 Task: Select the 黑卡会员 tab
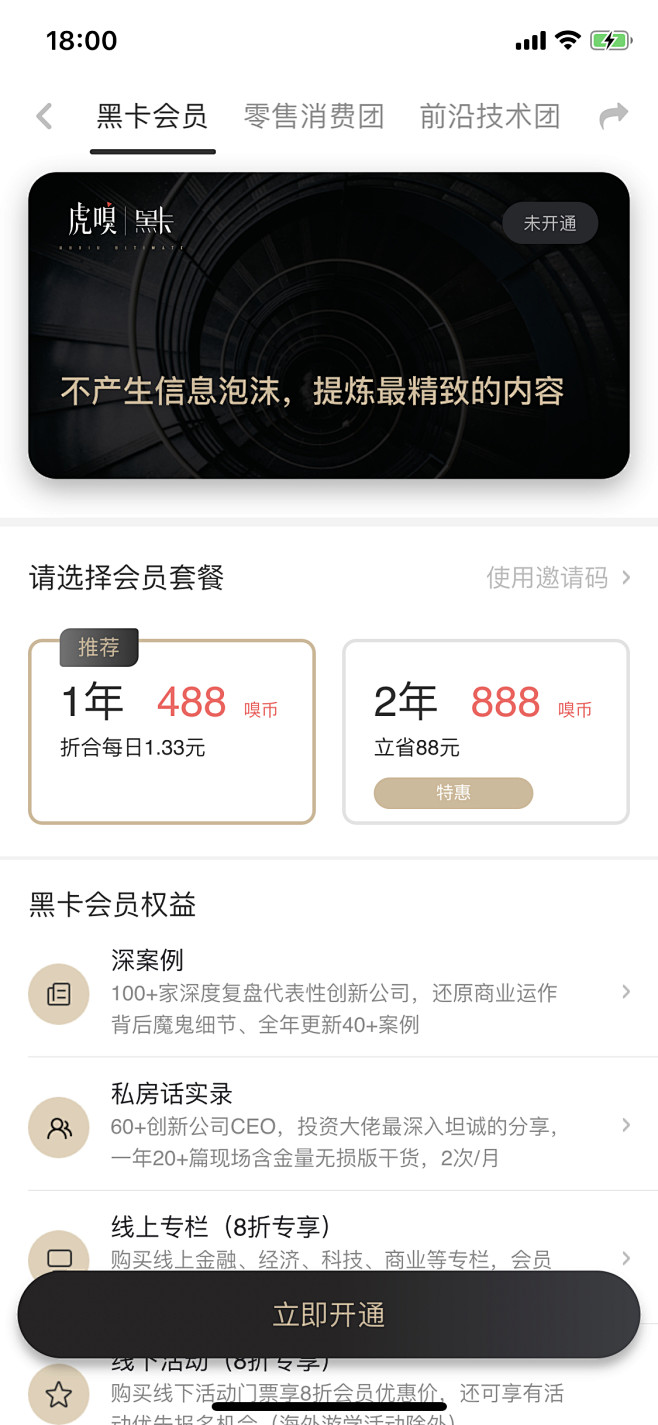click(x=152, y=116)
